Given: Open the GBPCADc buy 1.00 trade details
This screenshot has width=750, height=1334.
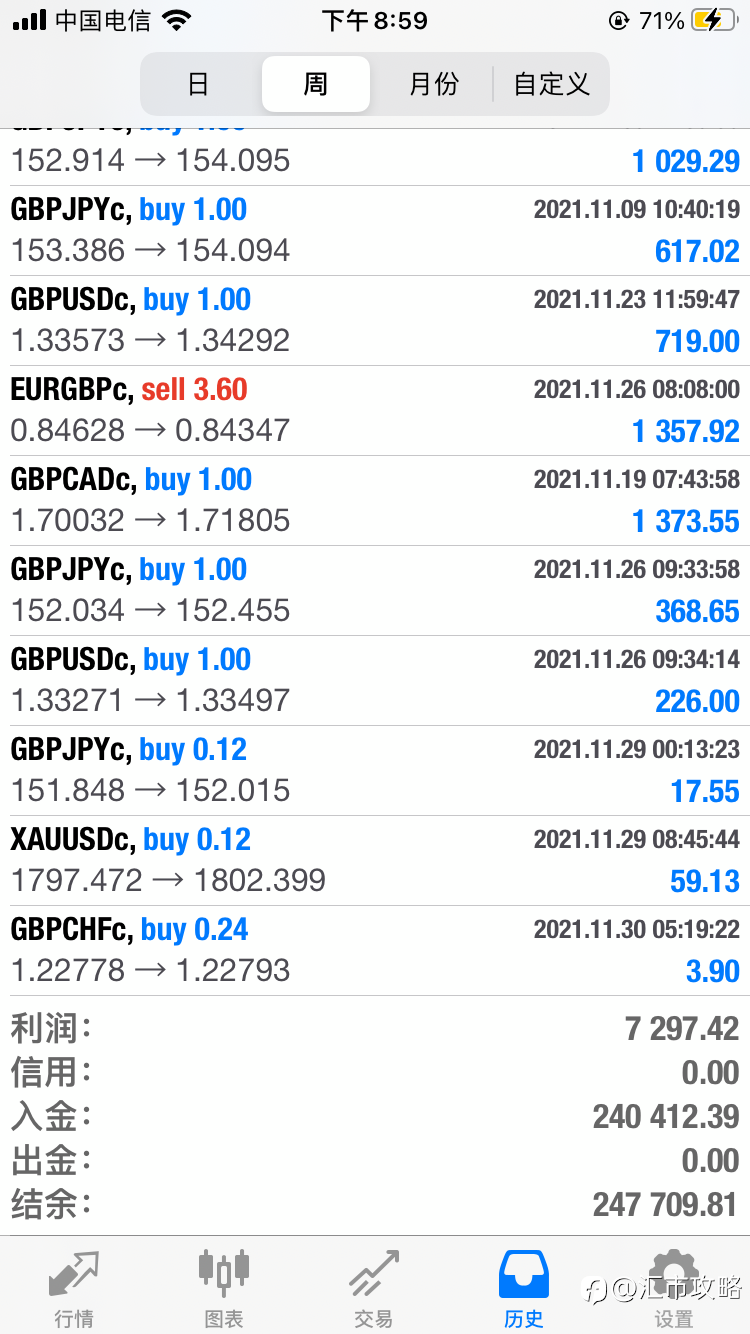Looking at the screenshot, I should (375, 500).
